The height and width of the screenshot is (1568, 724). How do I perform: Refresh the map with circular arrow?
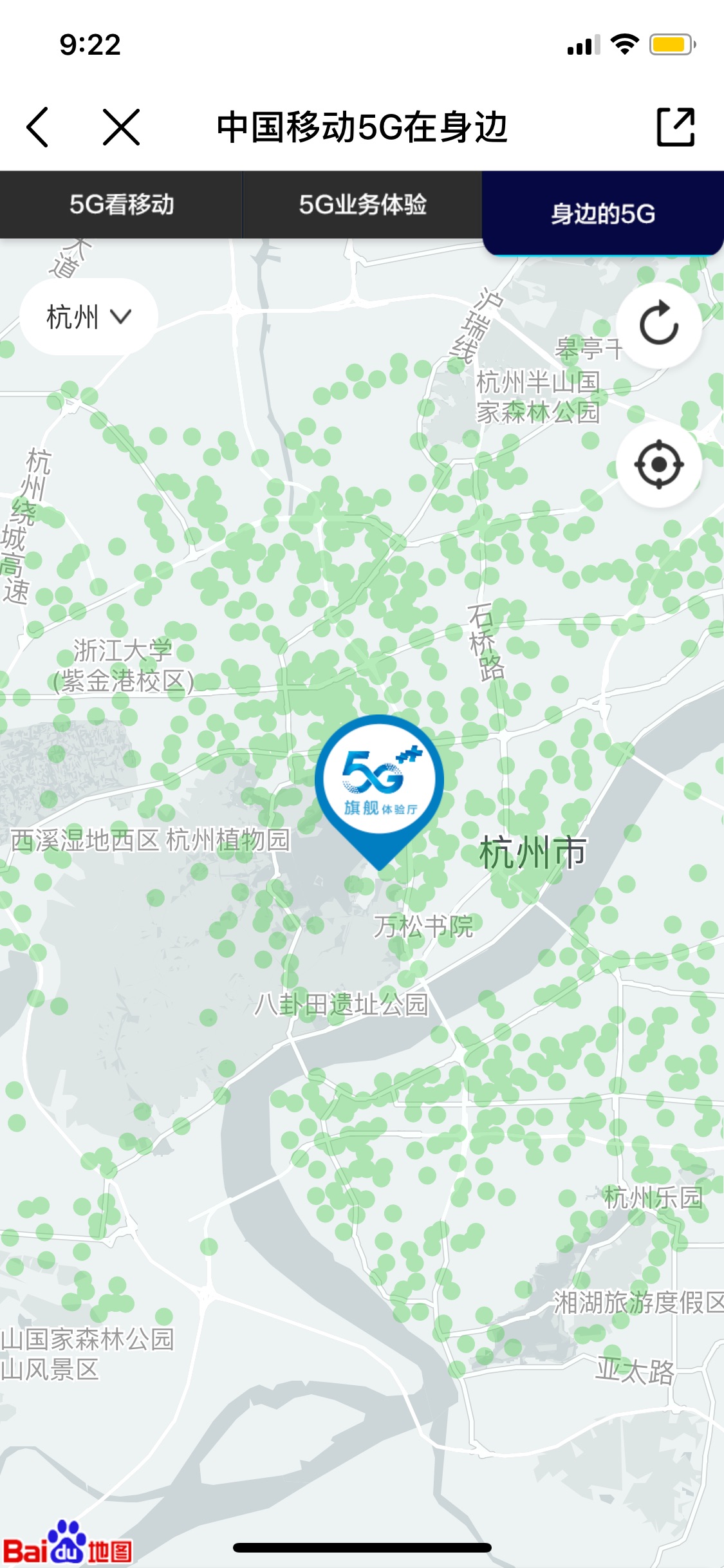click(659, 324)
